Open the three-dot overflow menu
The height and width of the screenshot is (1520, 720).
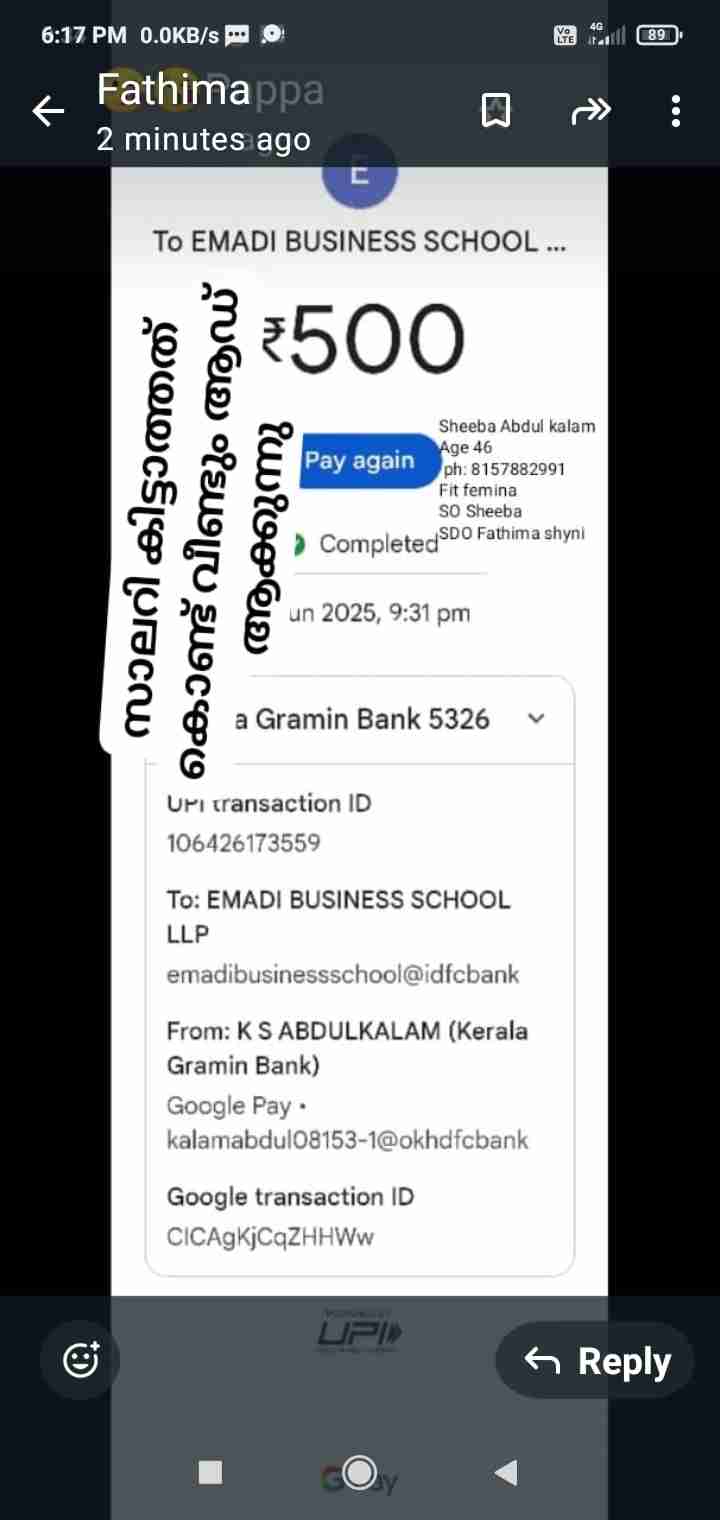click(676, 111)
